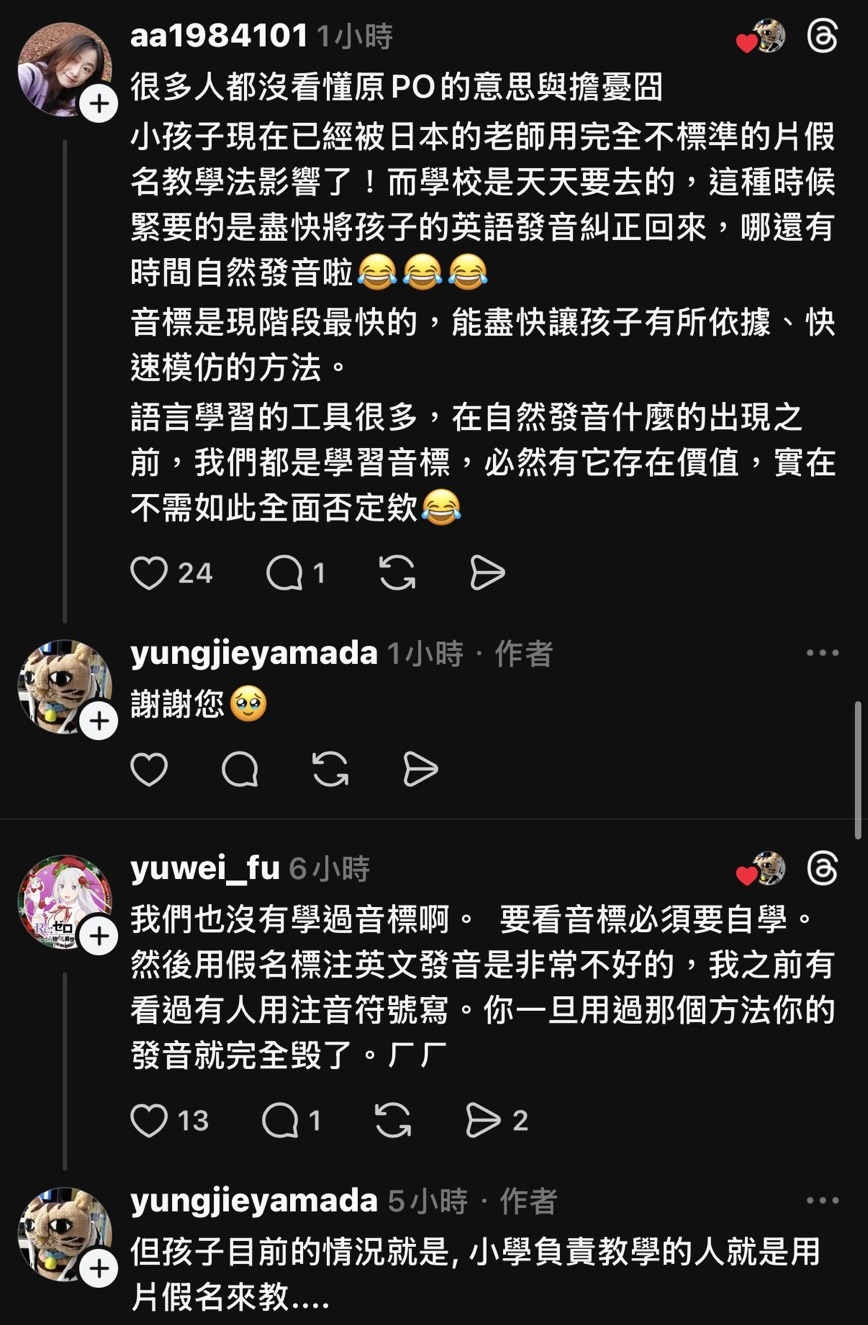Image resolution: width=868 pixels, height=1325 pixels.
Task: Follow aa1984101 using avatar plus badge
Action: click(98, 104)
